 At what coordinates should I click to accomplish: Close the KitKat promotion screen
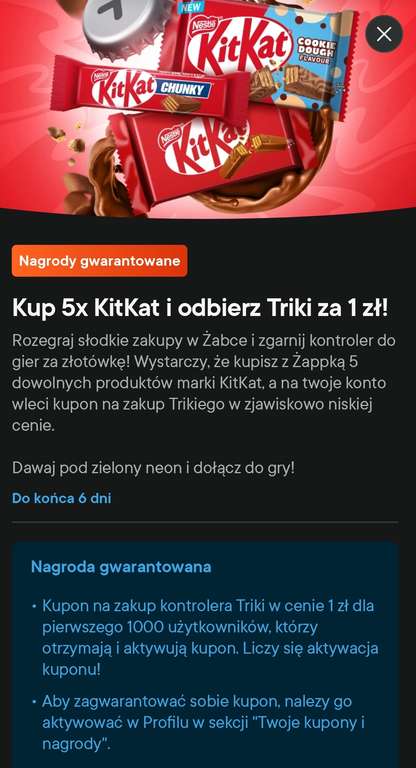pyautogui.click(x=384, y=34)
